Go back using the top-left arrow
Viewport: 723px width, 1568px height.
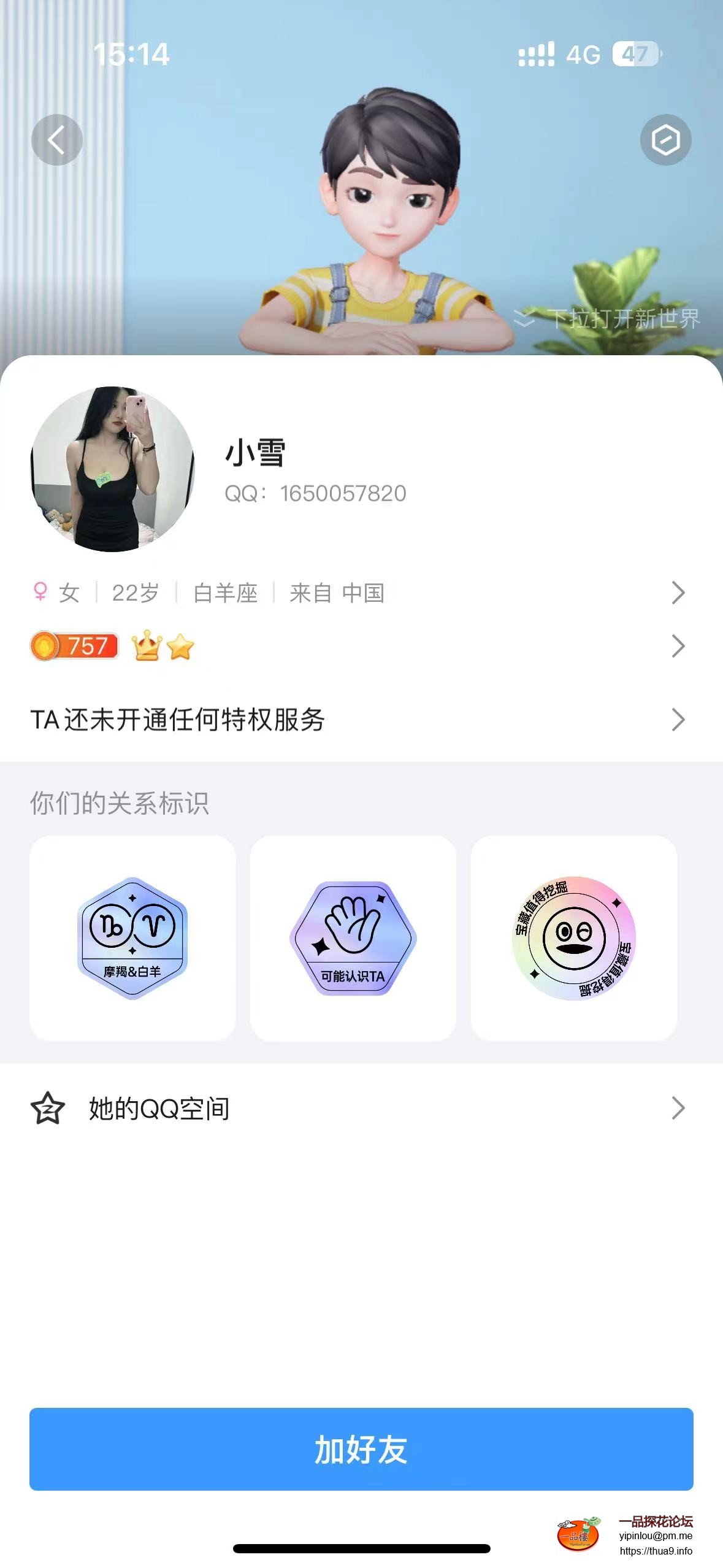(x=56, y=140)
